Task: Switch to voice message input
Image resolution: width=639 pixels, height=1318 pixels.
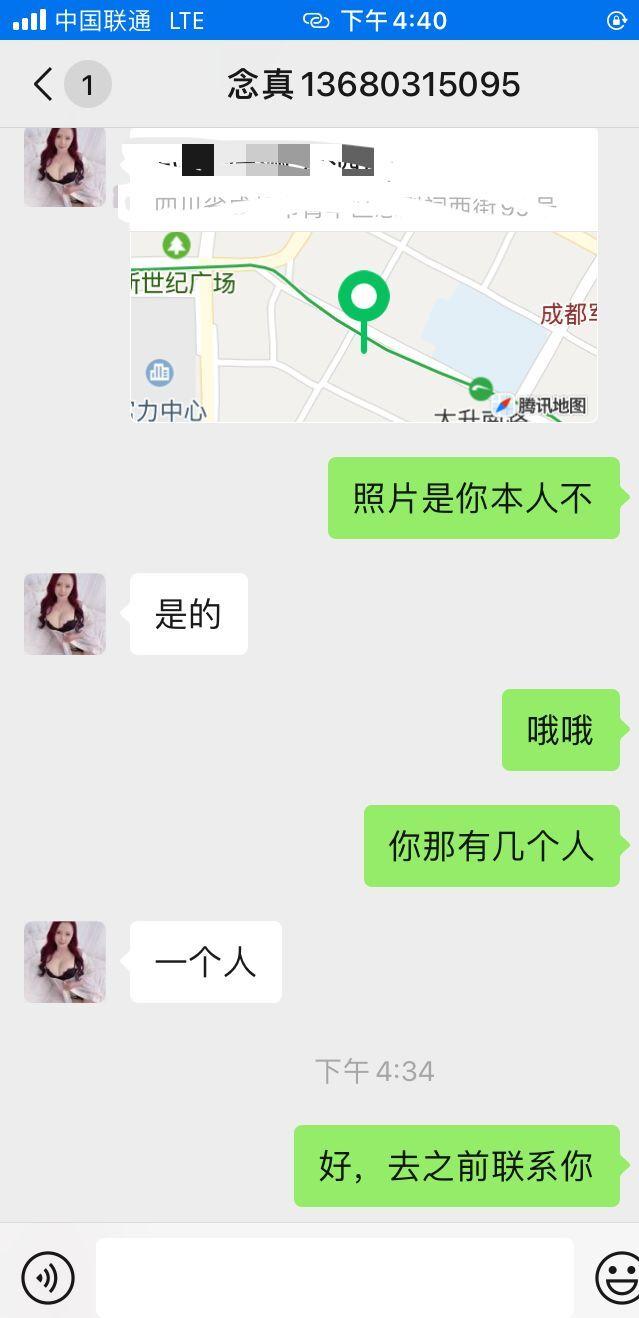Action: 48,1277
